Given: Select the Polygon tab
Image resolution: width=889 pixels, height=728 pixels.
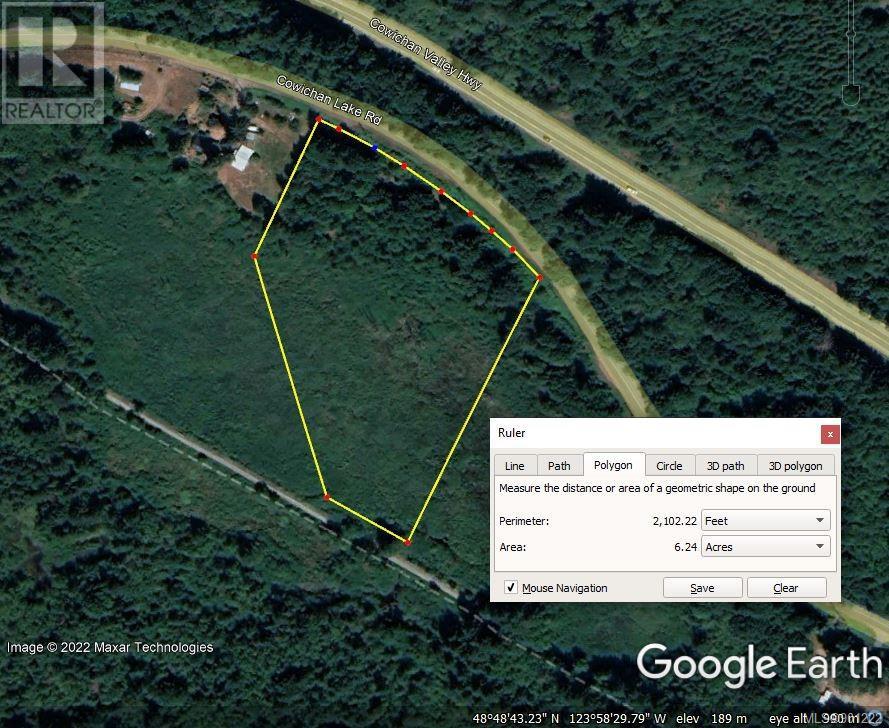Looking at the screenshot, I should click(613, 465).
